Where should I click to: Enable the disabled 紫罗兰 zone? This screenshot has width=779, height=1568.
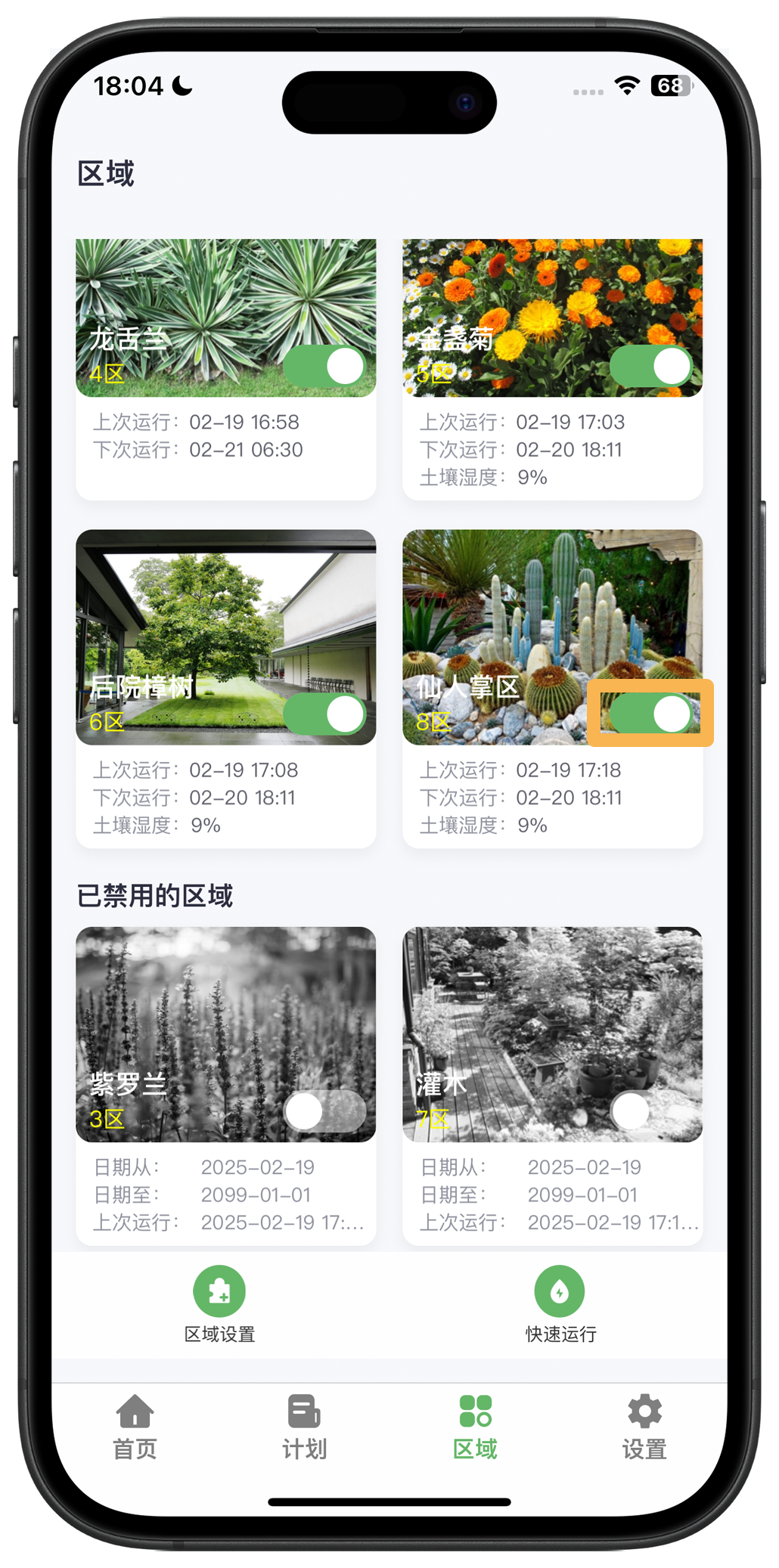tap(324, 1111)
